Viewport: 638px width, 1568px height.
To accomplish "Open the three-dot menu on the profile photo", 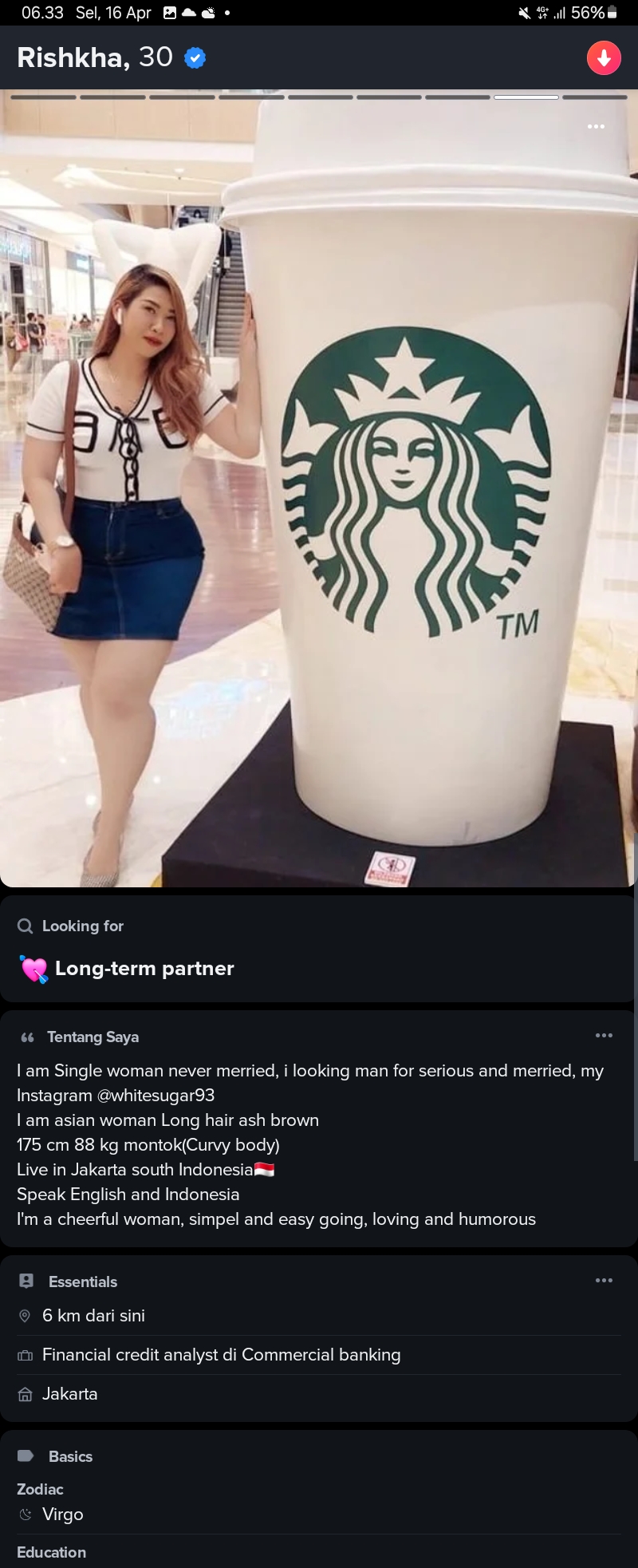I will (596, 127).
